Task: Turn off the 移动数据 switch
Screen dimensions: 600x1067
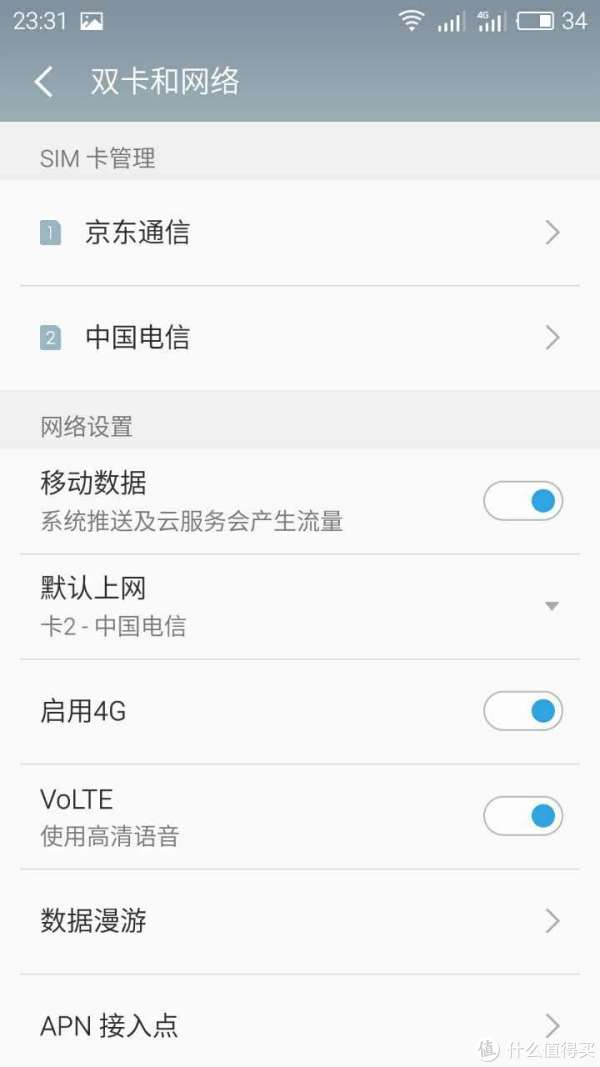Action: [x=522, y=501]
